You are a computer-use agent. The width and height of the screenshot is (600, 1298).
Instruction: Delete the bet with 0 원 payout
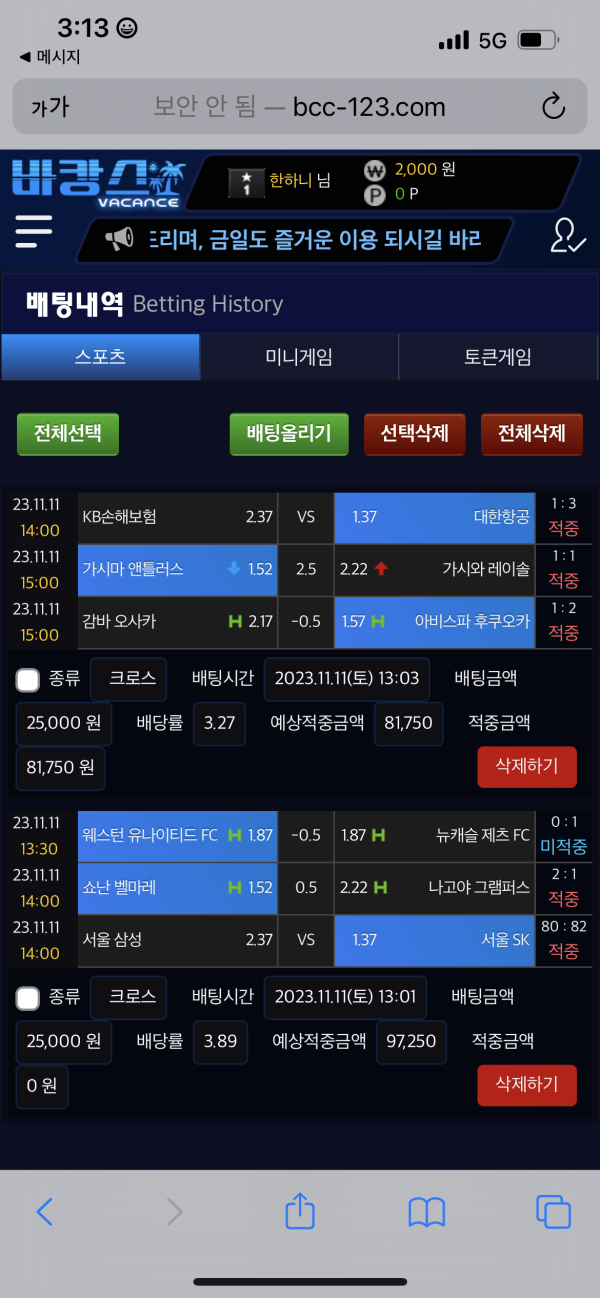coord(527,1085)
